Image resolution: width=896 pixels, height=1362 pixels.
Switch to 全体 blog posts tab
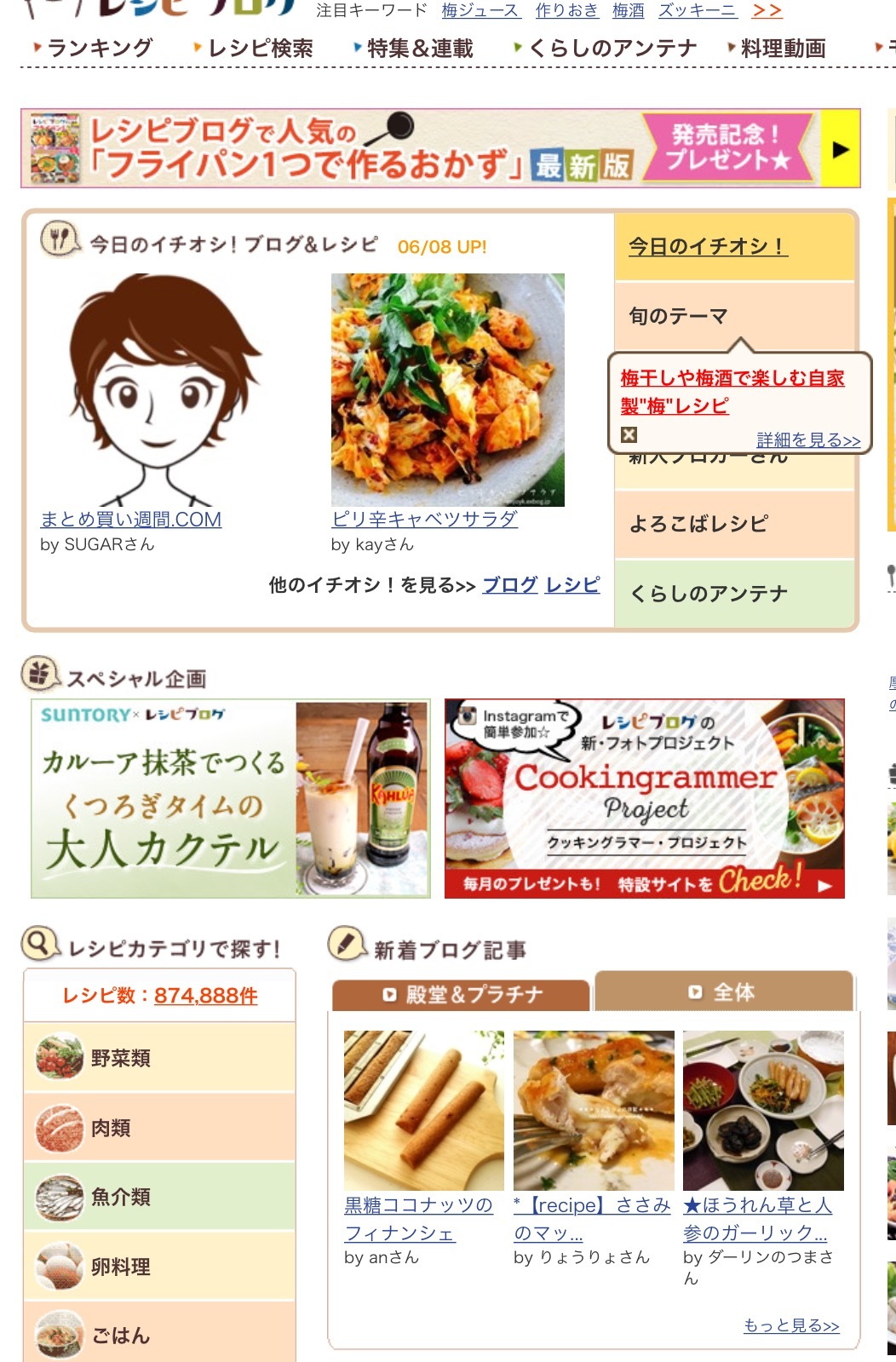723,992
